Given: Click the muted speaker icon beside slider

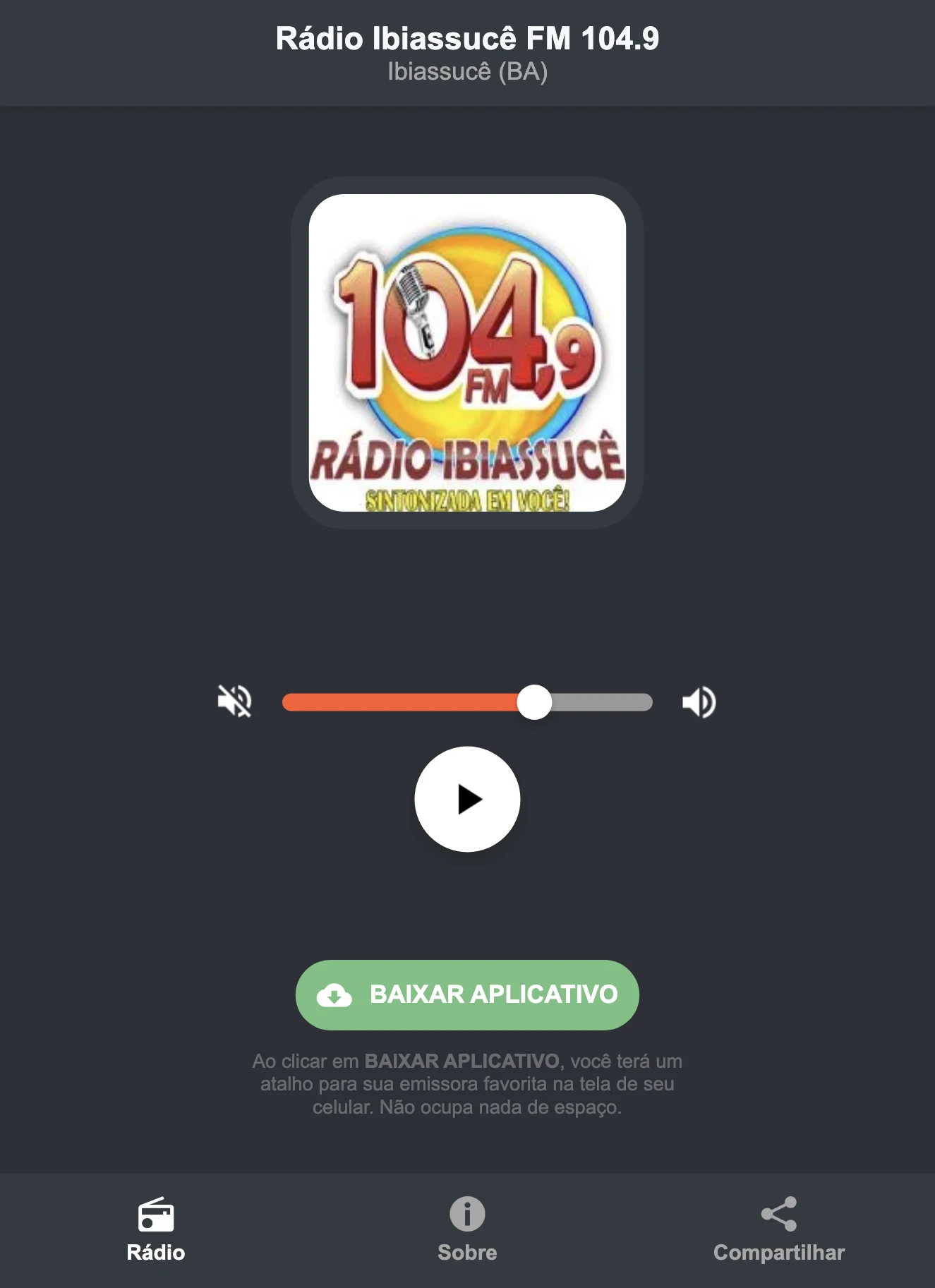Looking at the screenshot, I should [x=235, y=701].
